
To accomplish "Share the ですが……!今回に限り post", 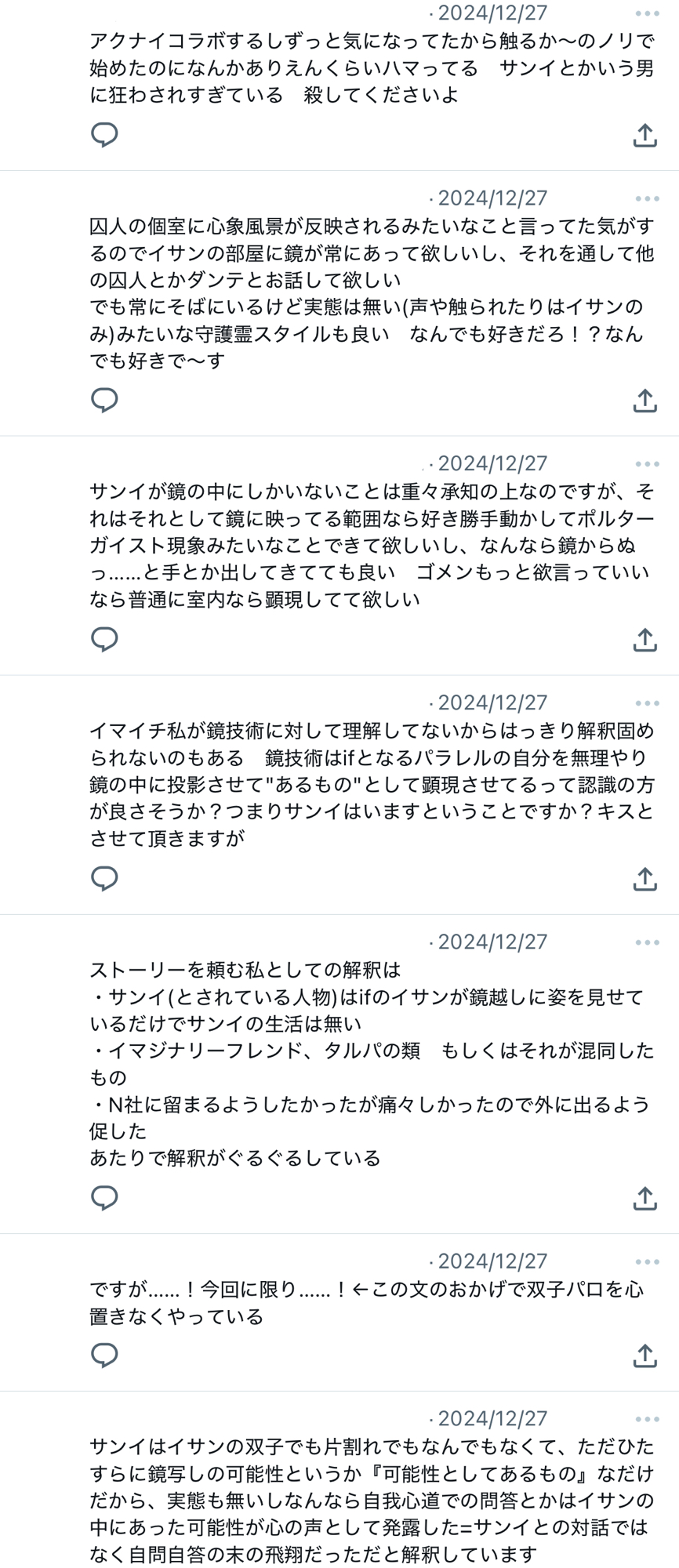I will [645, 1355].
